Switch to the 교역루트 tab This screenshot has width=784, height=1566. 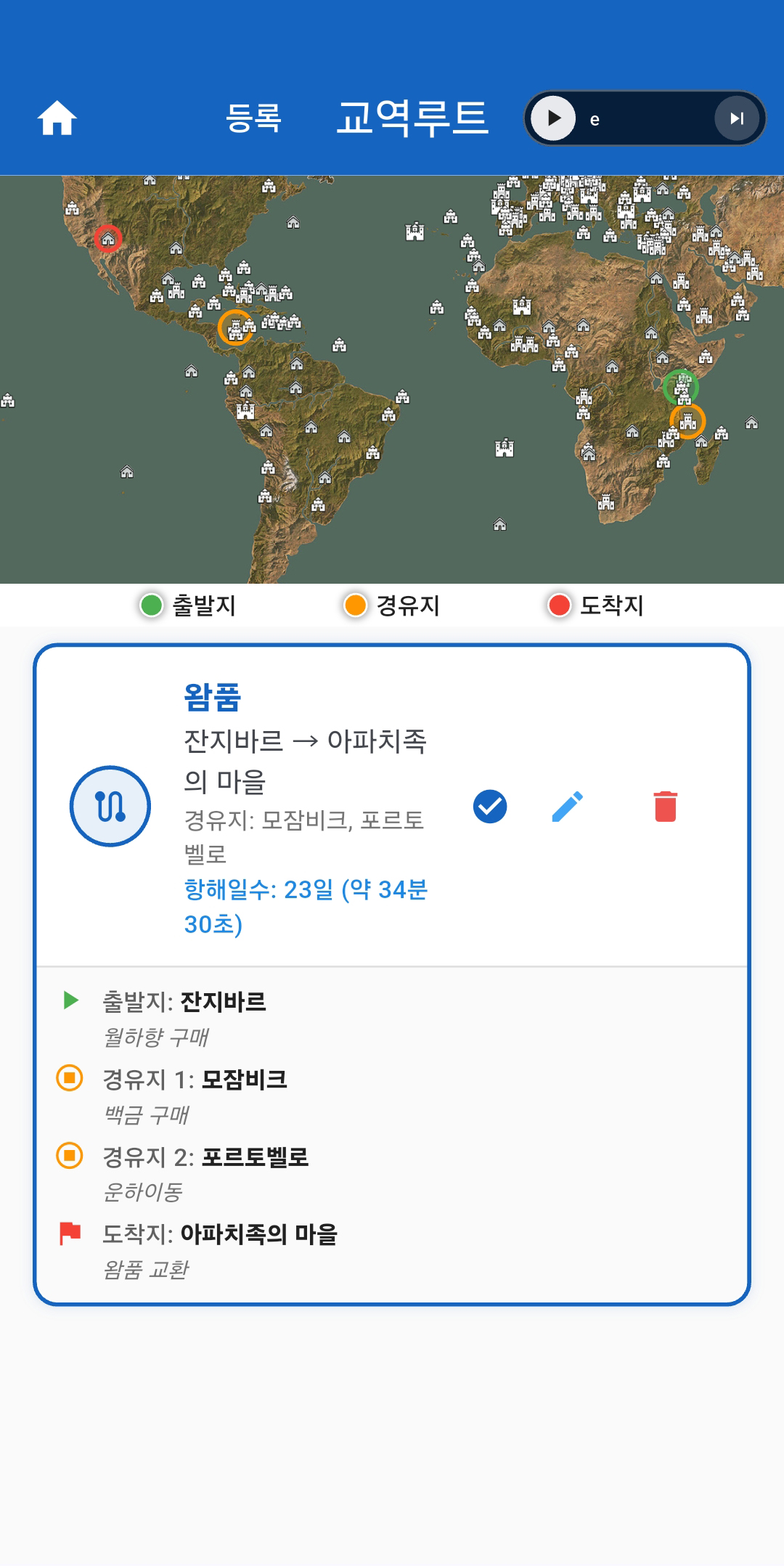click(x=412, y=118)
